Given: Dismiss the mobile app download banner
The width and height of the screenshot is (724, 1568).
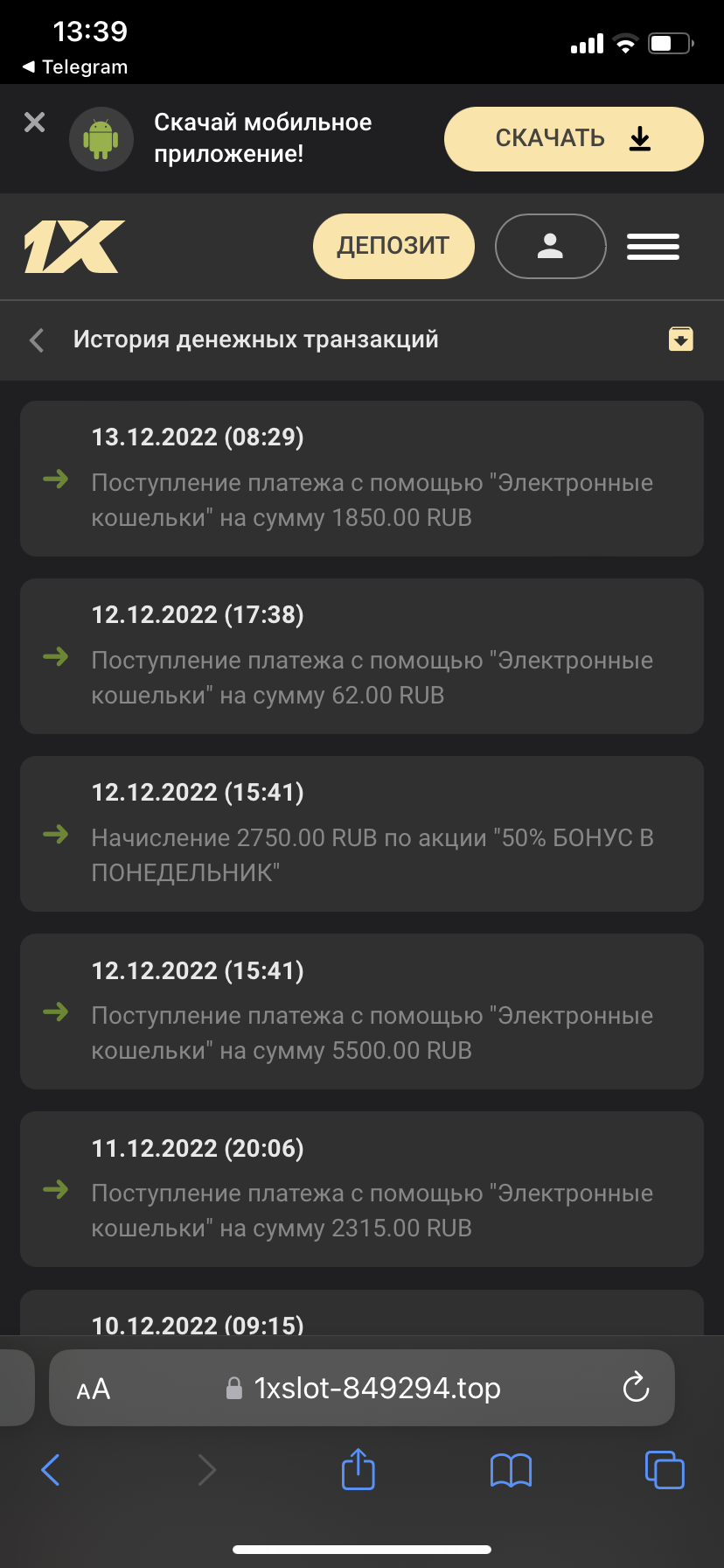Looking at the screenshot, I should coord(34,122).
